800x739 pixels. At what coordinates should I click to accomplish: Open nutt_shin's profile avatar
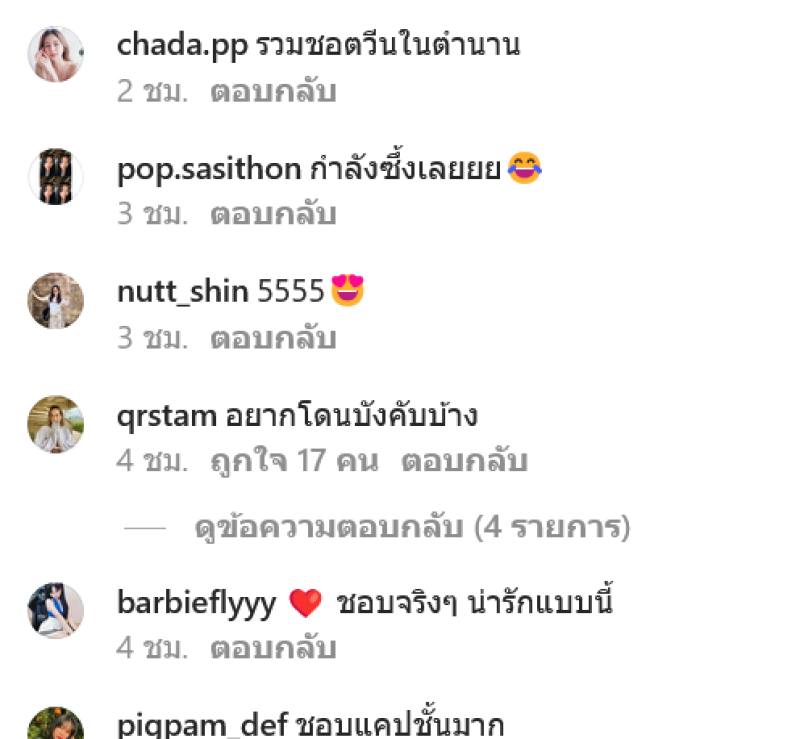pos(55,300)
